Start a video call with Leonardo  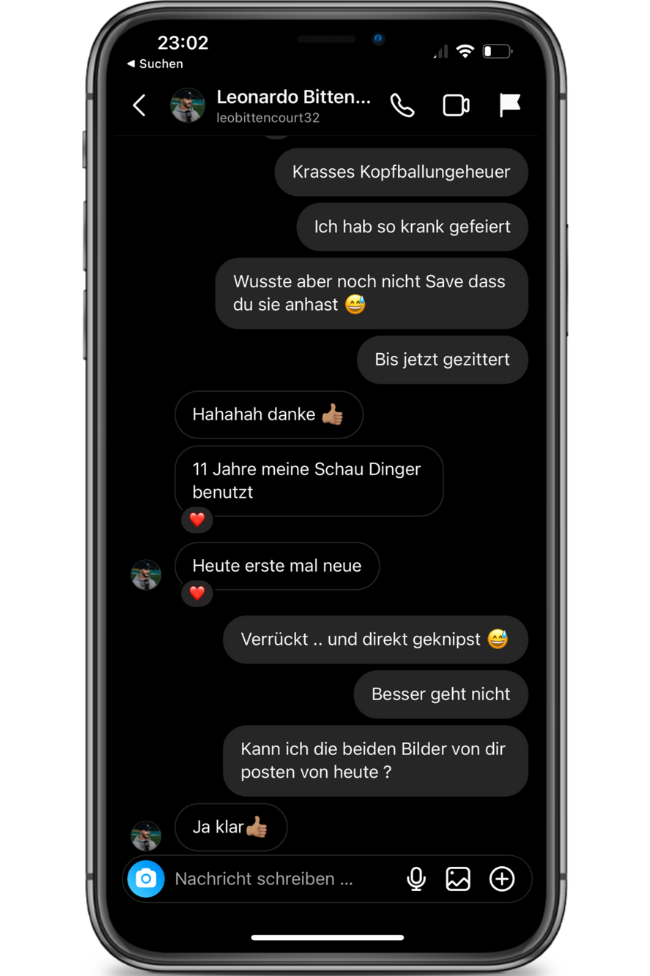[x=456, y=105]
